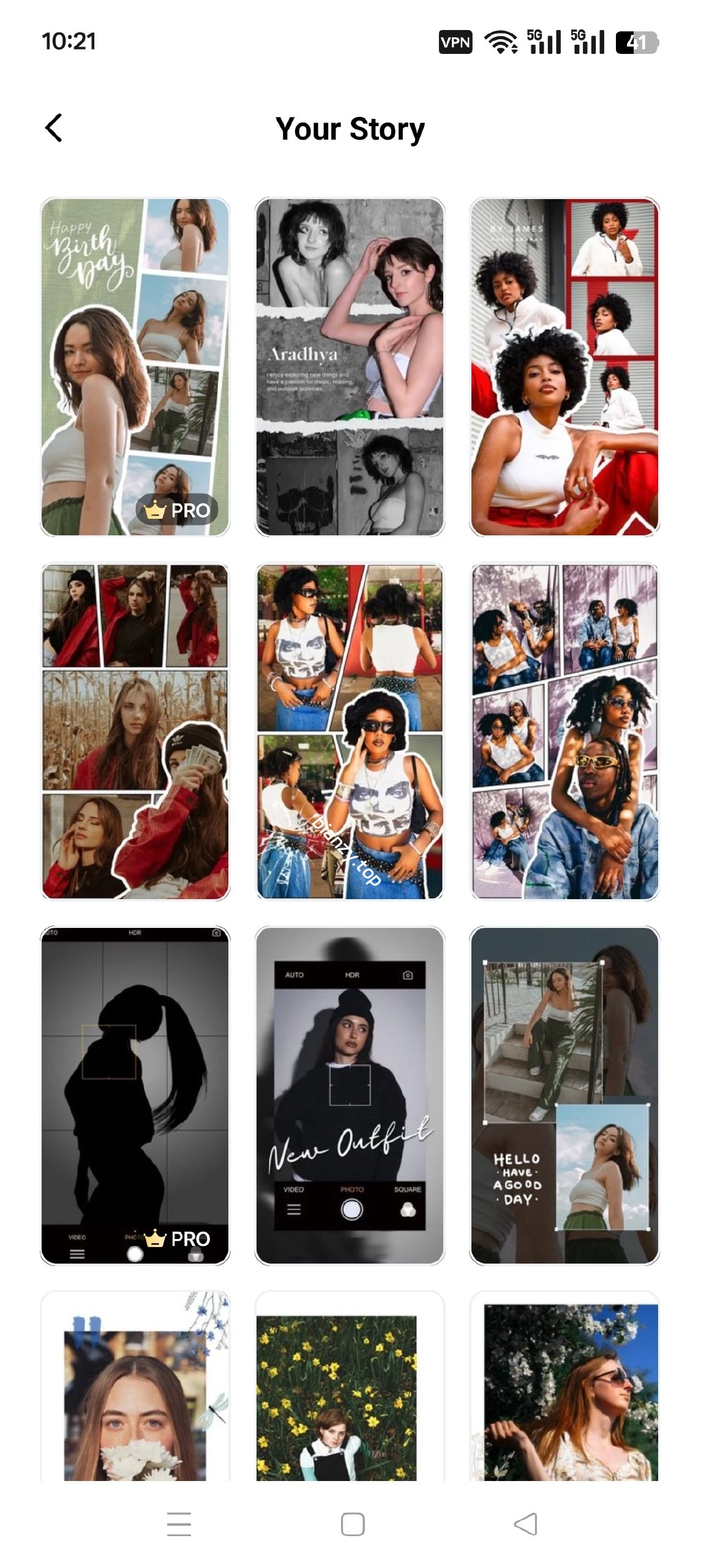Open the Hello Have A Good Day template
701x1568 pixels.
click(x=564, y=1095)
